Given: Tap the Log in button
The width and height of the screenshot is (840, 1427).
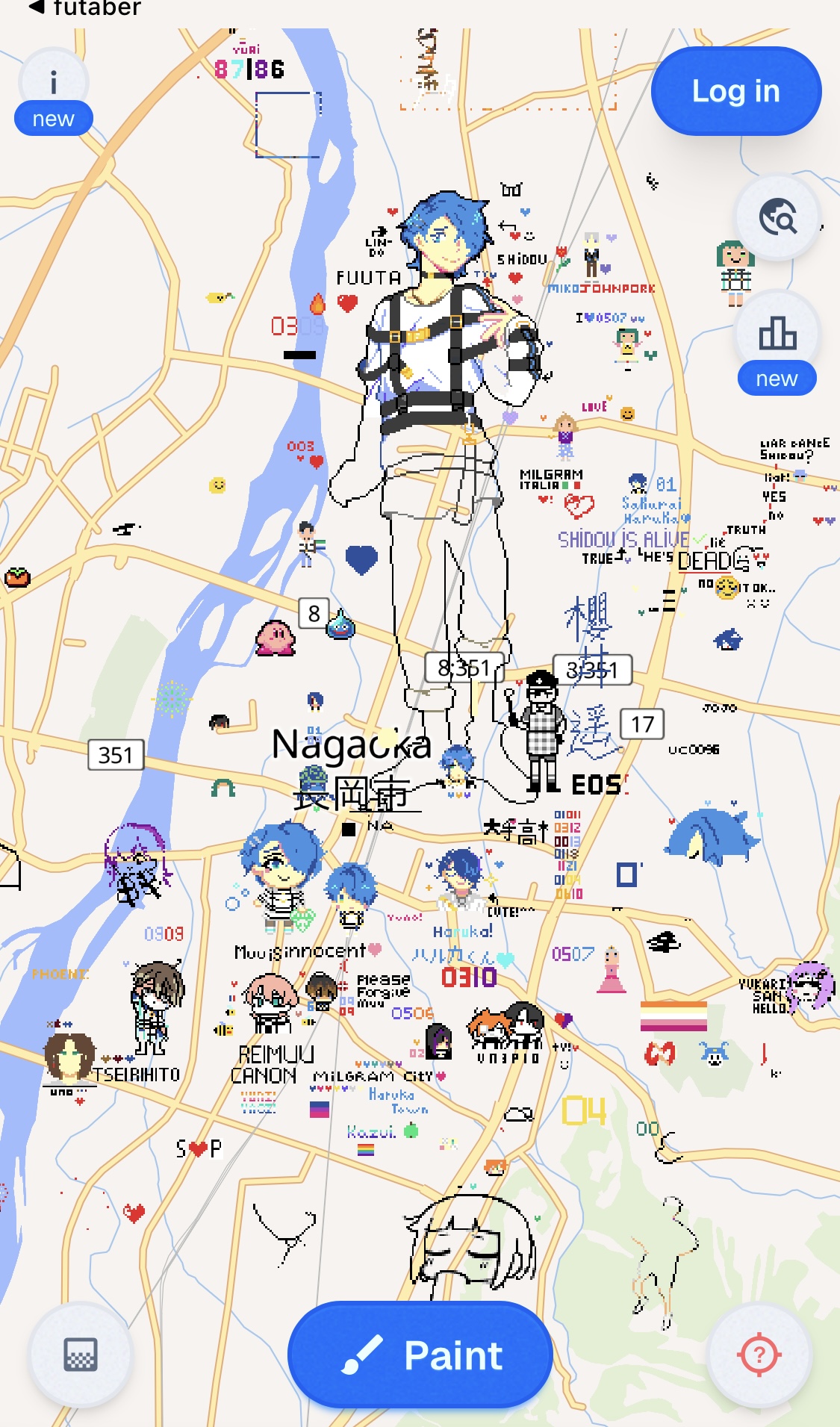Looking at the screenshot, I should coord(735,91).
